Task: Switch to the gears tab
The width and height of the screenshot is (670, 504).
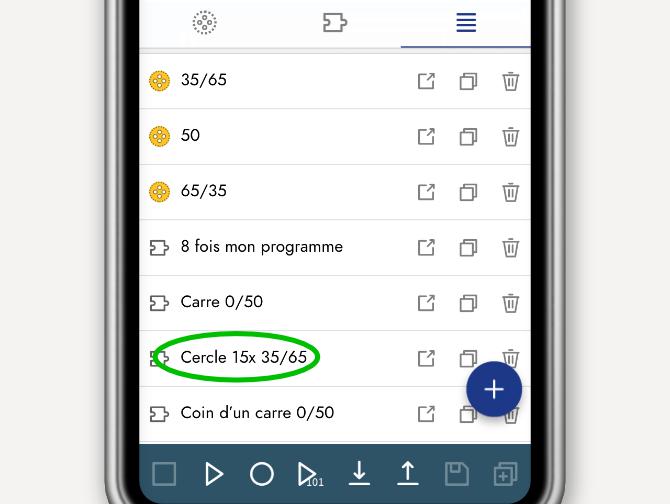Action: pos(204,23)
